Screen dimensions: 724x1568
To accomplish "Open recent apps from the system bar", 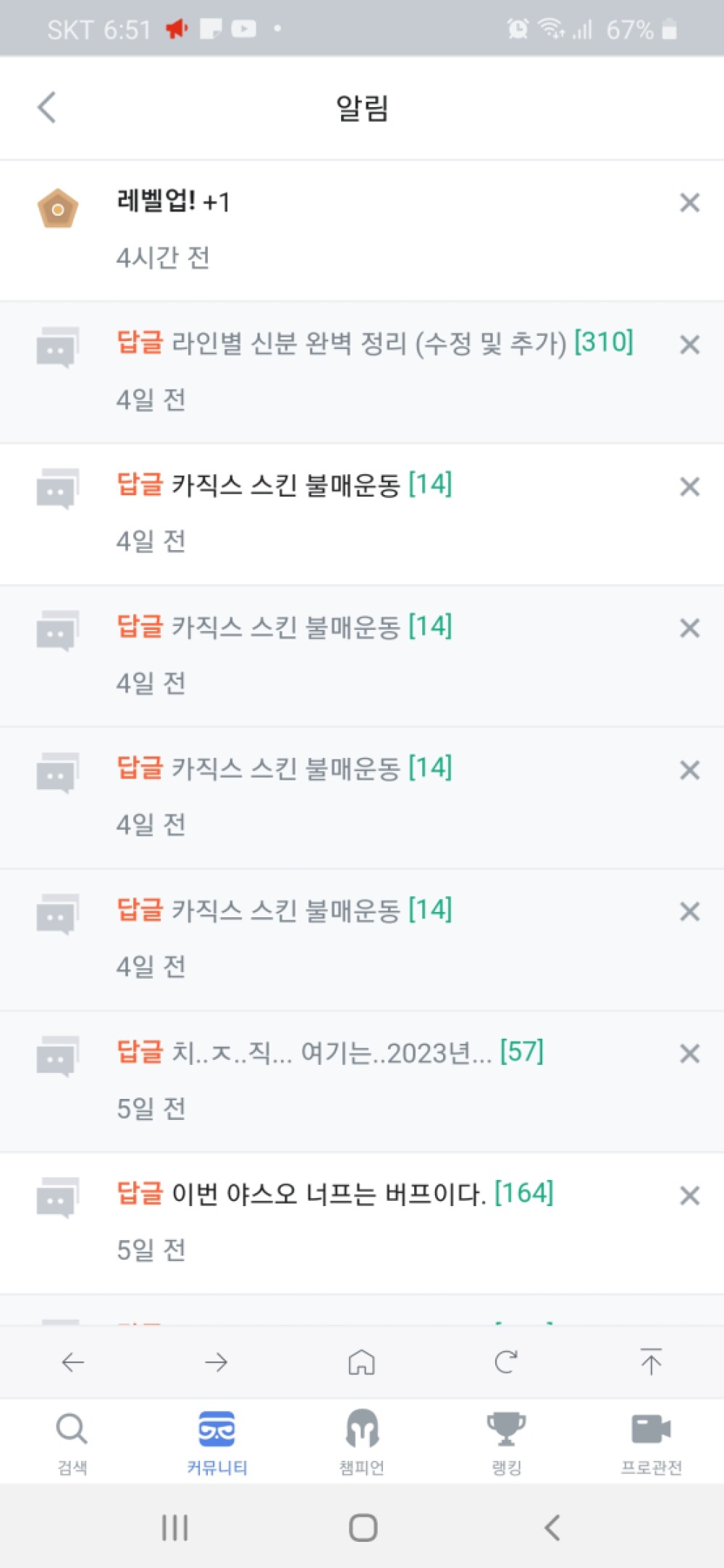I will [x=174, y=1527].
